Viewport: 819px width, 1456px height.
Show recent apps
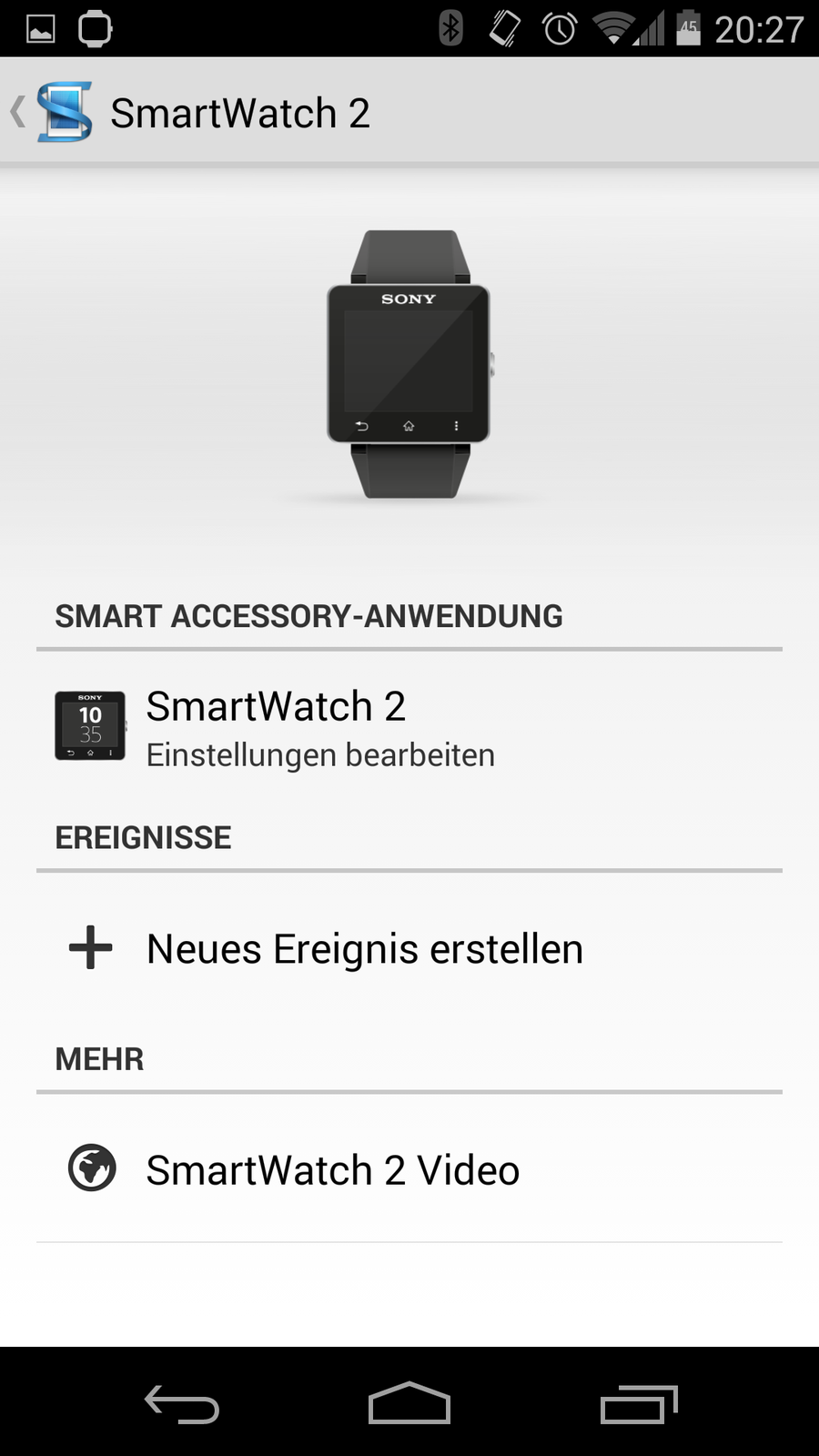pyautogui.click(x=639, y=1403)
